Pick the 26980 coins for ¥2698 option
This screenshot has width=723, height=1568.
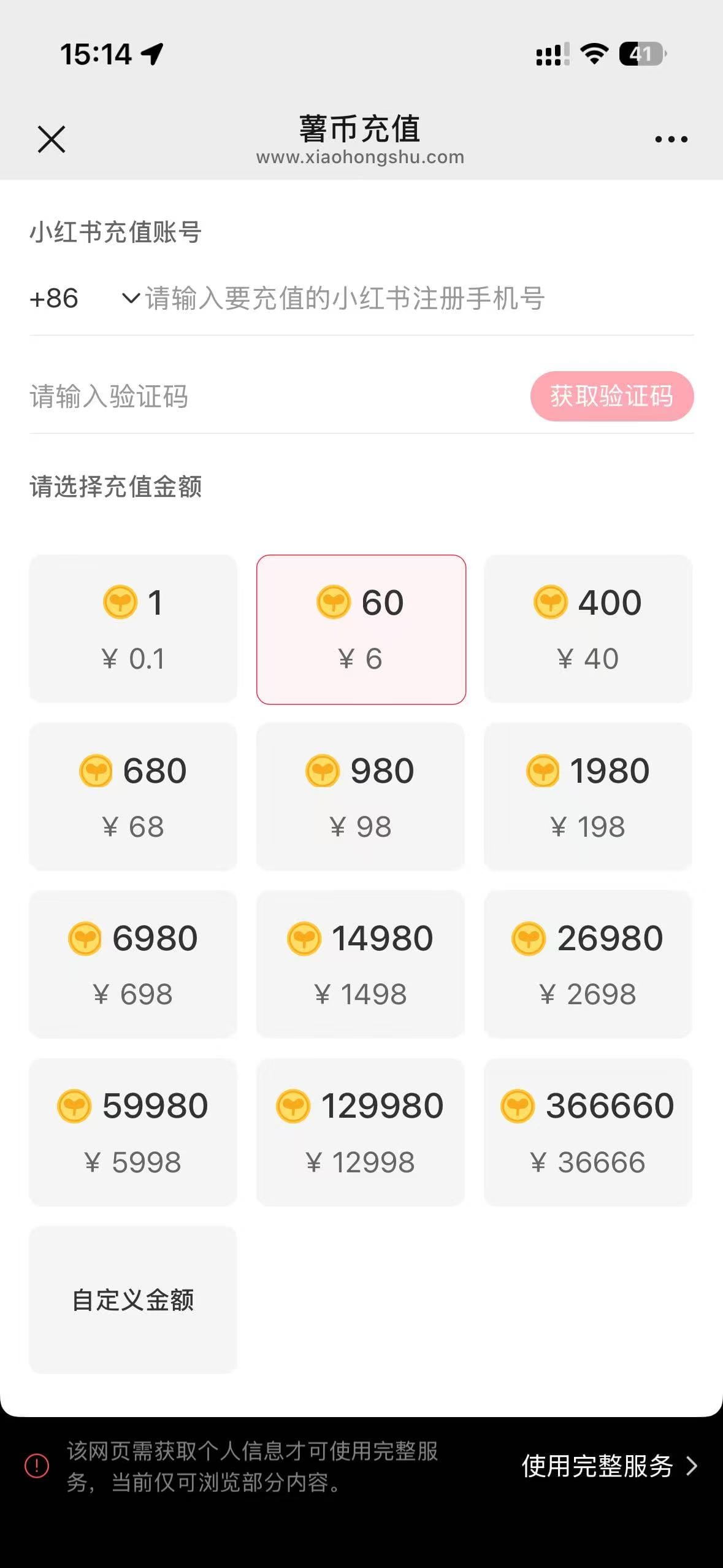pos(588,964)
